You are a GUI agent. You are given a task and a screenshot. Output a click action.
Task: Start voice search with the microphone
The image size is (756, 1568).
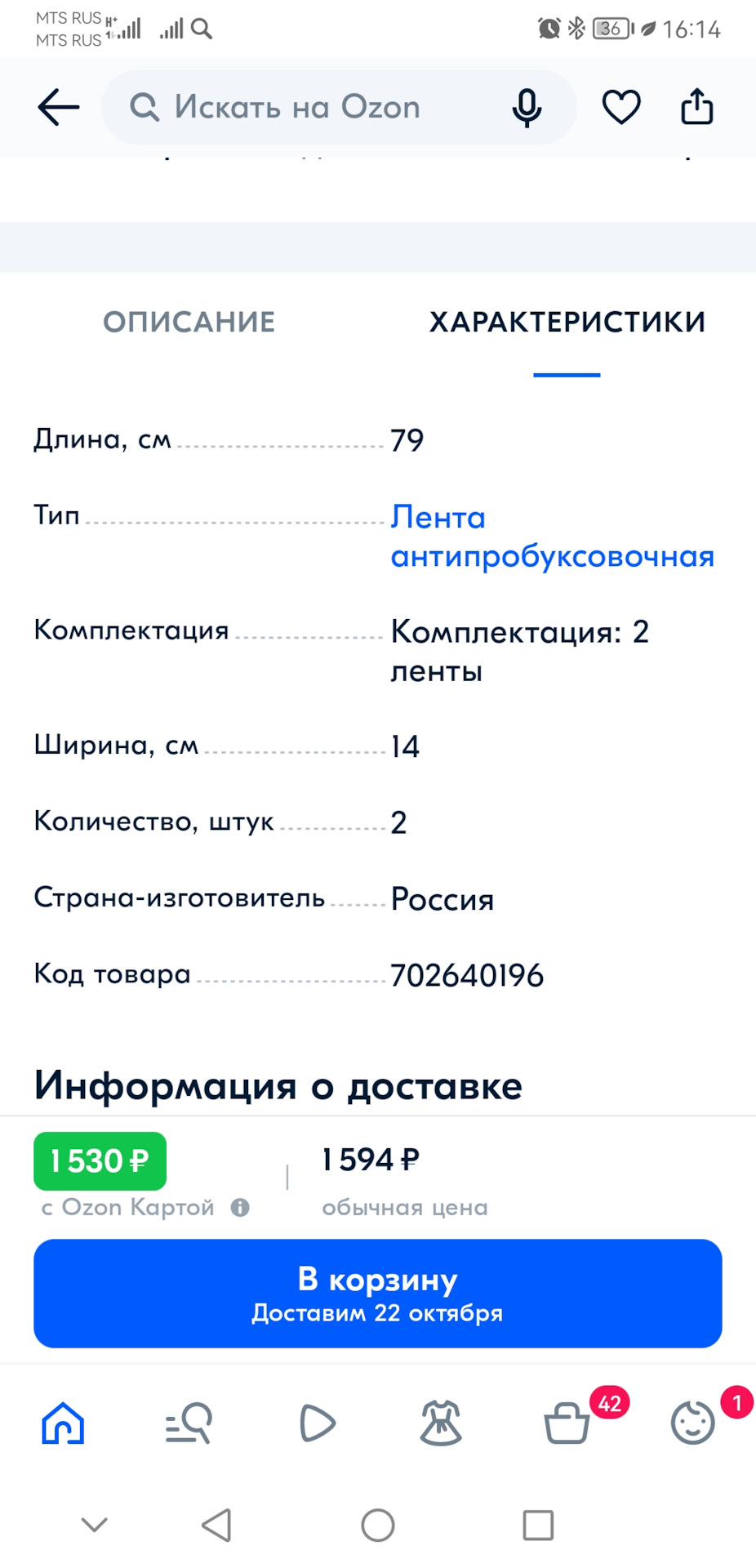(527, 108)
